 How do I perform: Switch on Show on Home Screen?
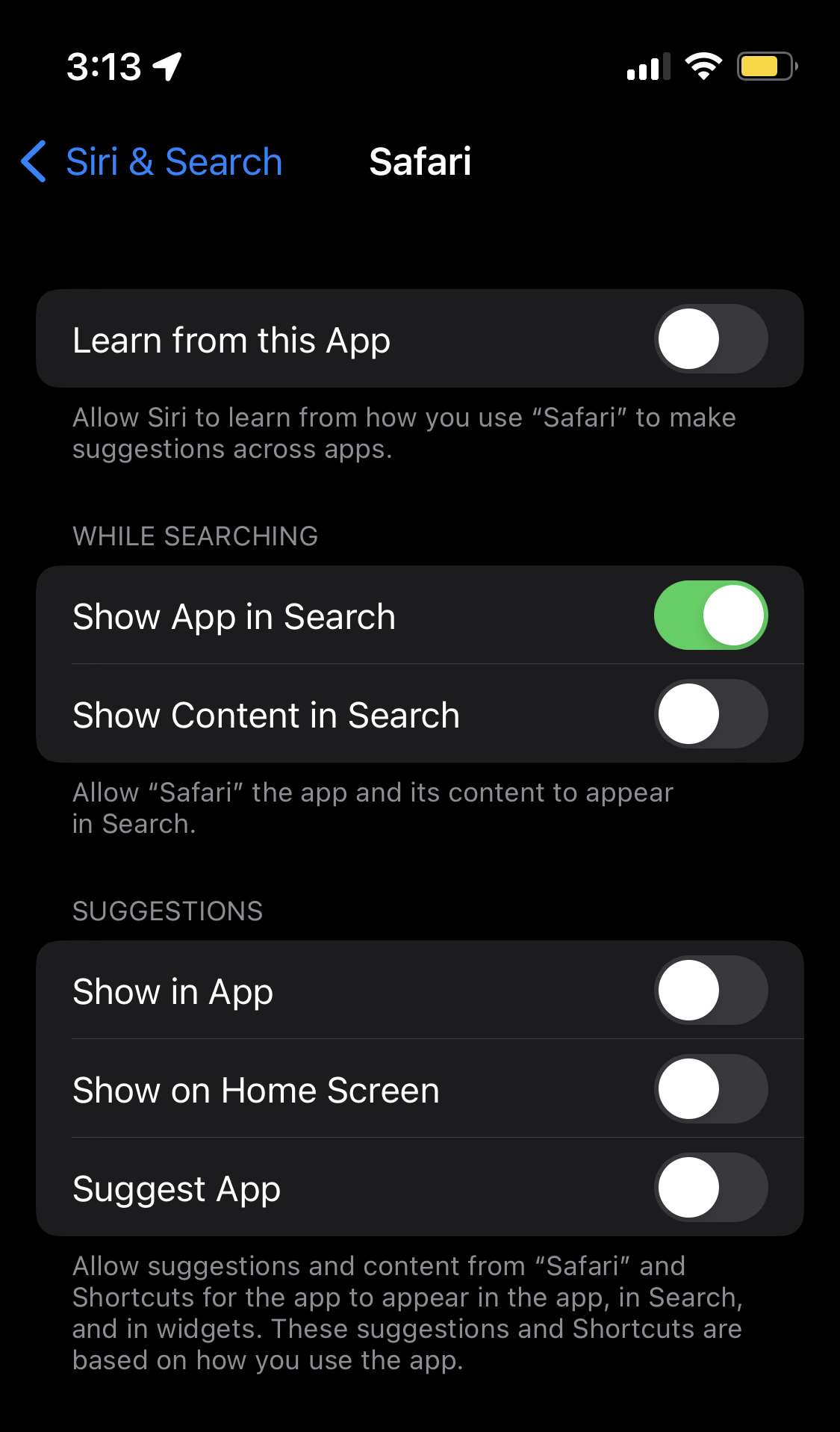pyautogui.click(x=711, y=1089)
